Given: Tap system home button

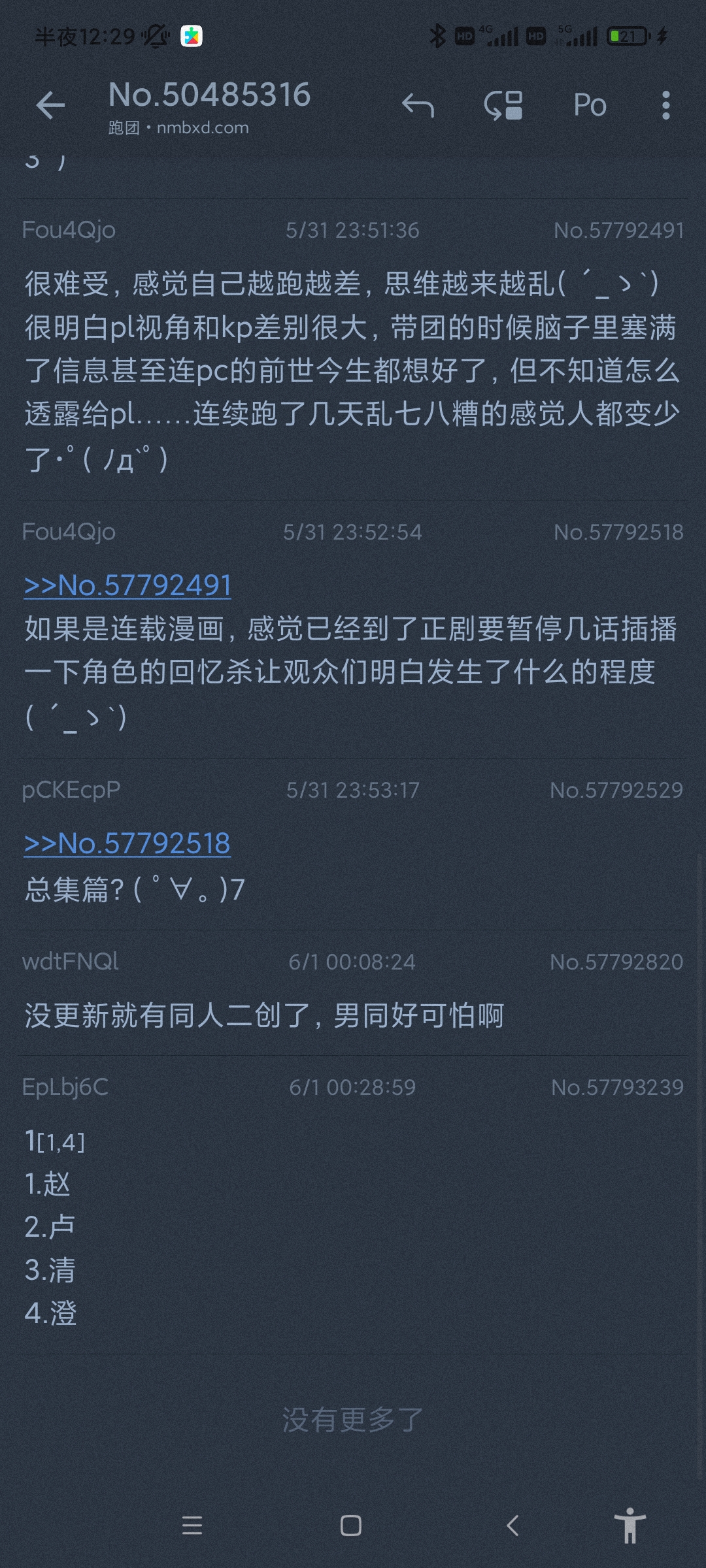Looking at the screenshot, I should 351,1526.
